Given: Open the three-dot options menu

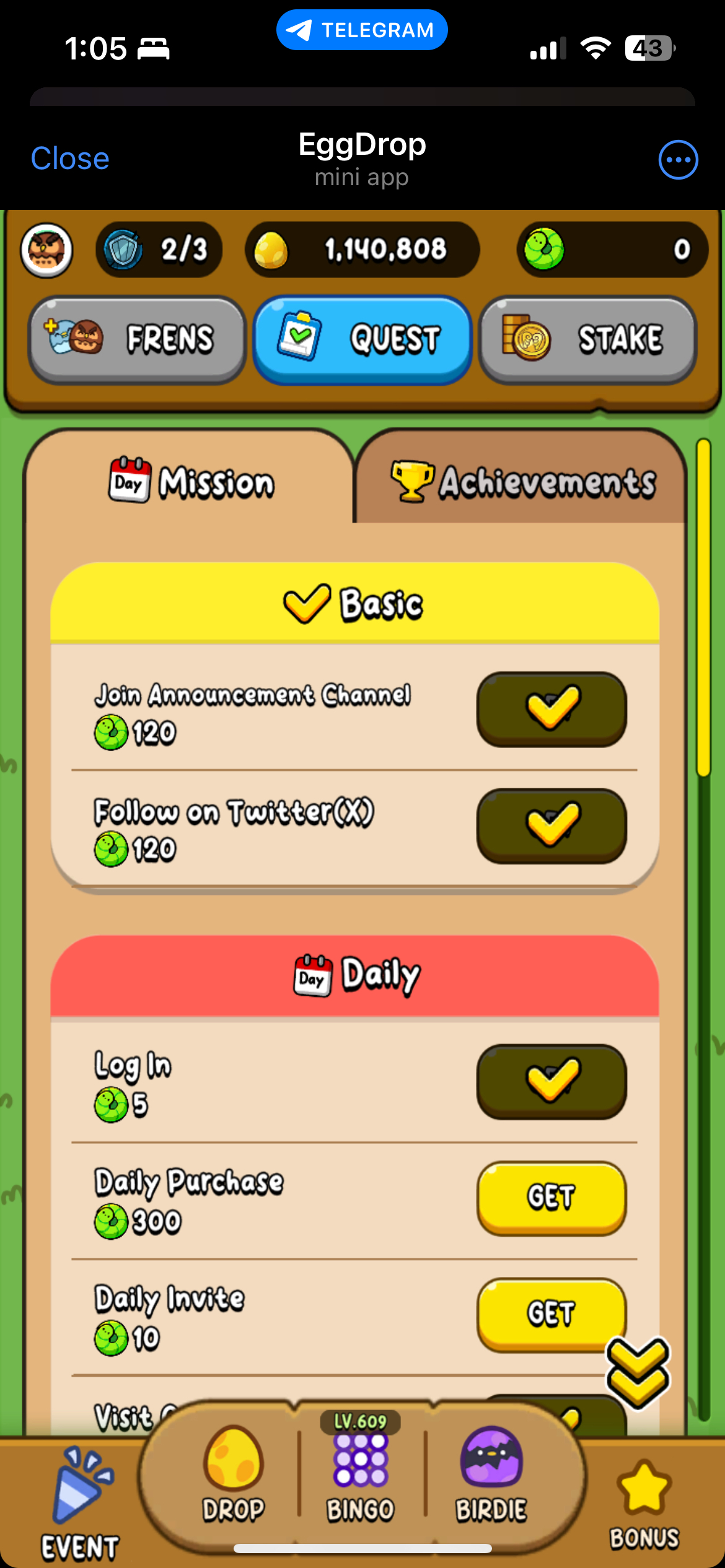Looking at the screenshot, I should tap(678, 160).
